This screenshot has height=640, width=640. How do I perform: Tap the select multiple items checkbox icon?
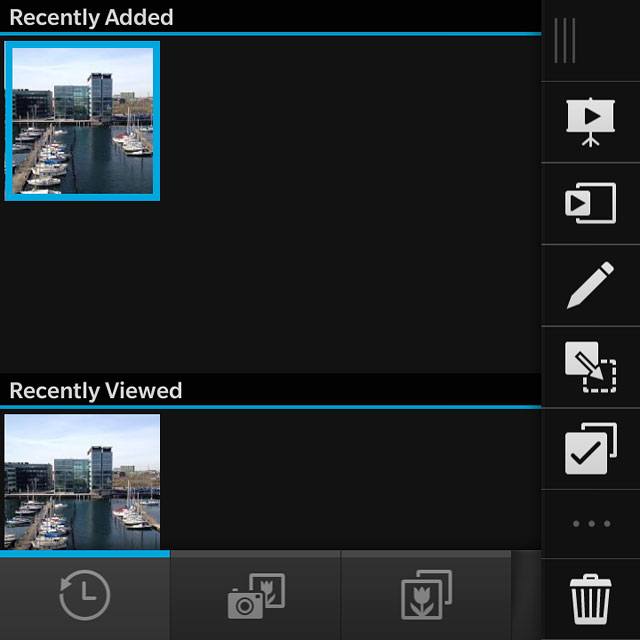pos(590,448)
